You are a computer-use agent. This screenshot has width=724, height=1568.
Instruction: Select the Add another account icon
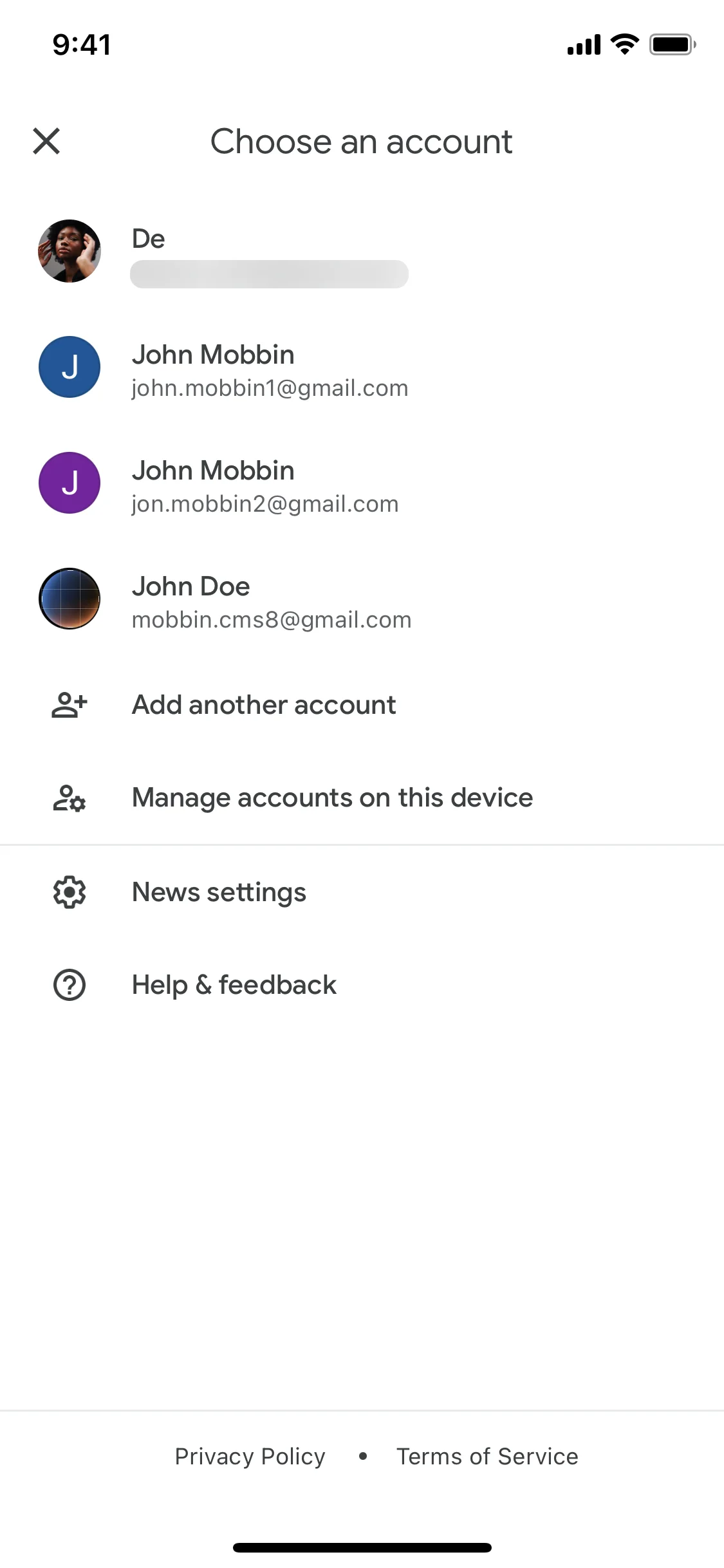point(69,704)
